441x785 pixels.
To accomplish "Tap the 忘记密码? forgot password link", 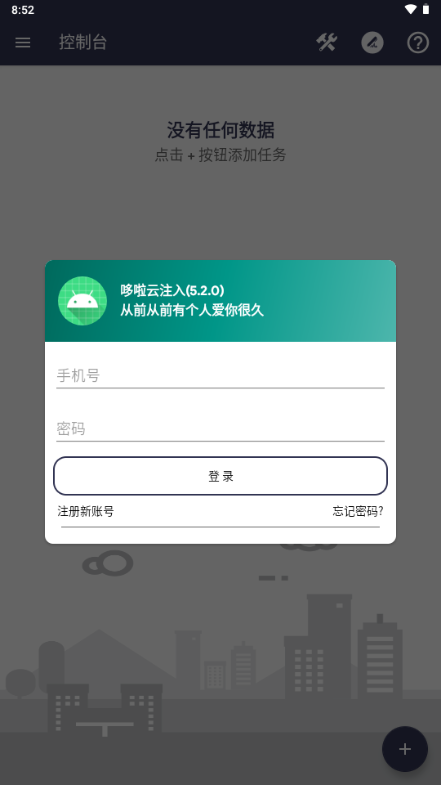I will 358,511.
